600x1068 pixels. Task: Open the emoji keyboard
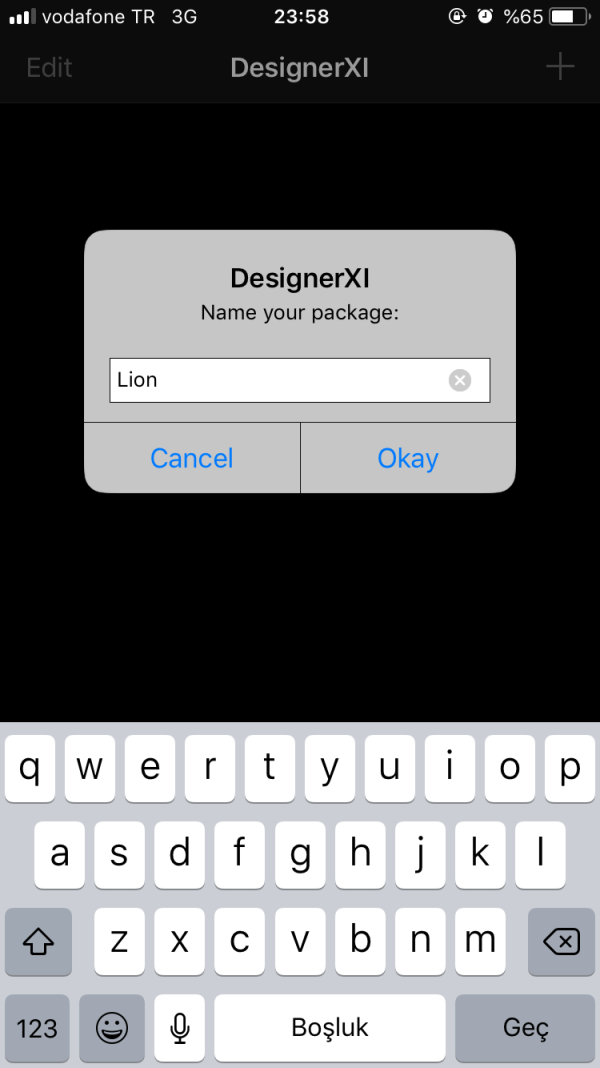point(112,1028)
